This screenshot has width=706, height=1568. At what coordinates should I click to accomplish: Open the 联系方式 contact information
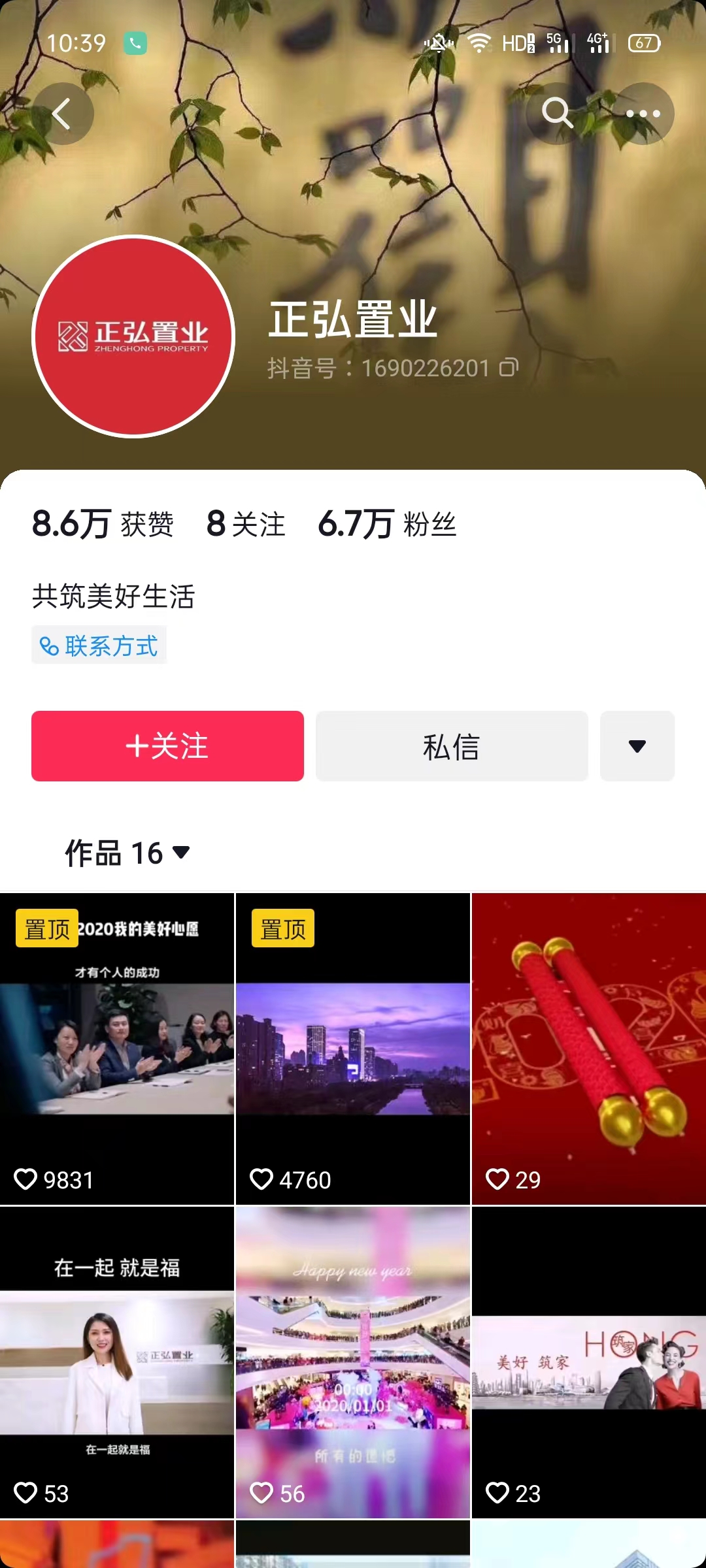[x=99, y=645]
